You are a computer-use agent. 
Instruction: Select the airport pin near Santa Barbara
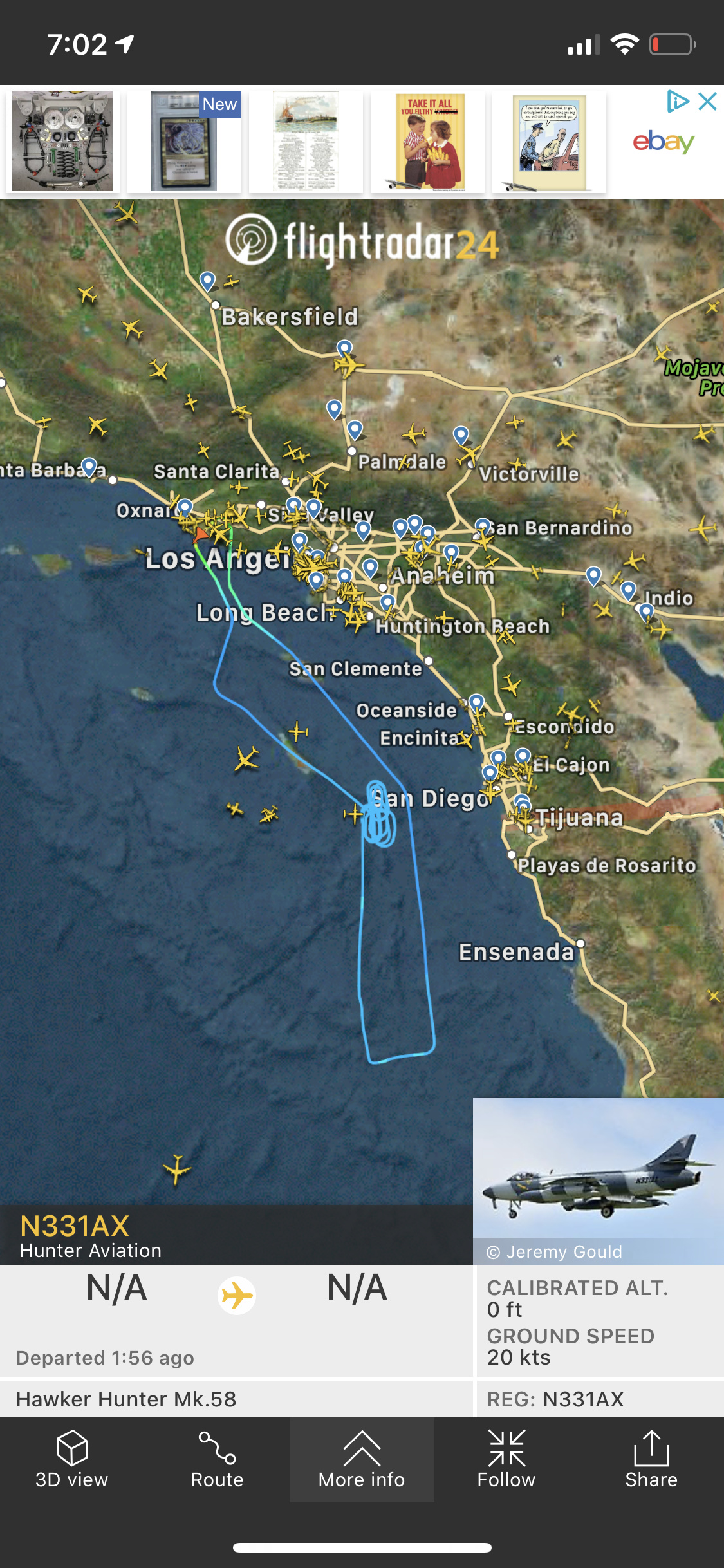click(x=89, y=466)
